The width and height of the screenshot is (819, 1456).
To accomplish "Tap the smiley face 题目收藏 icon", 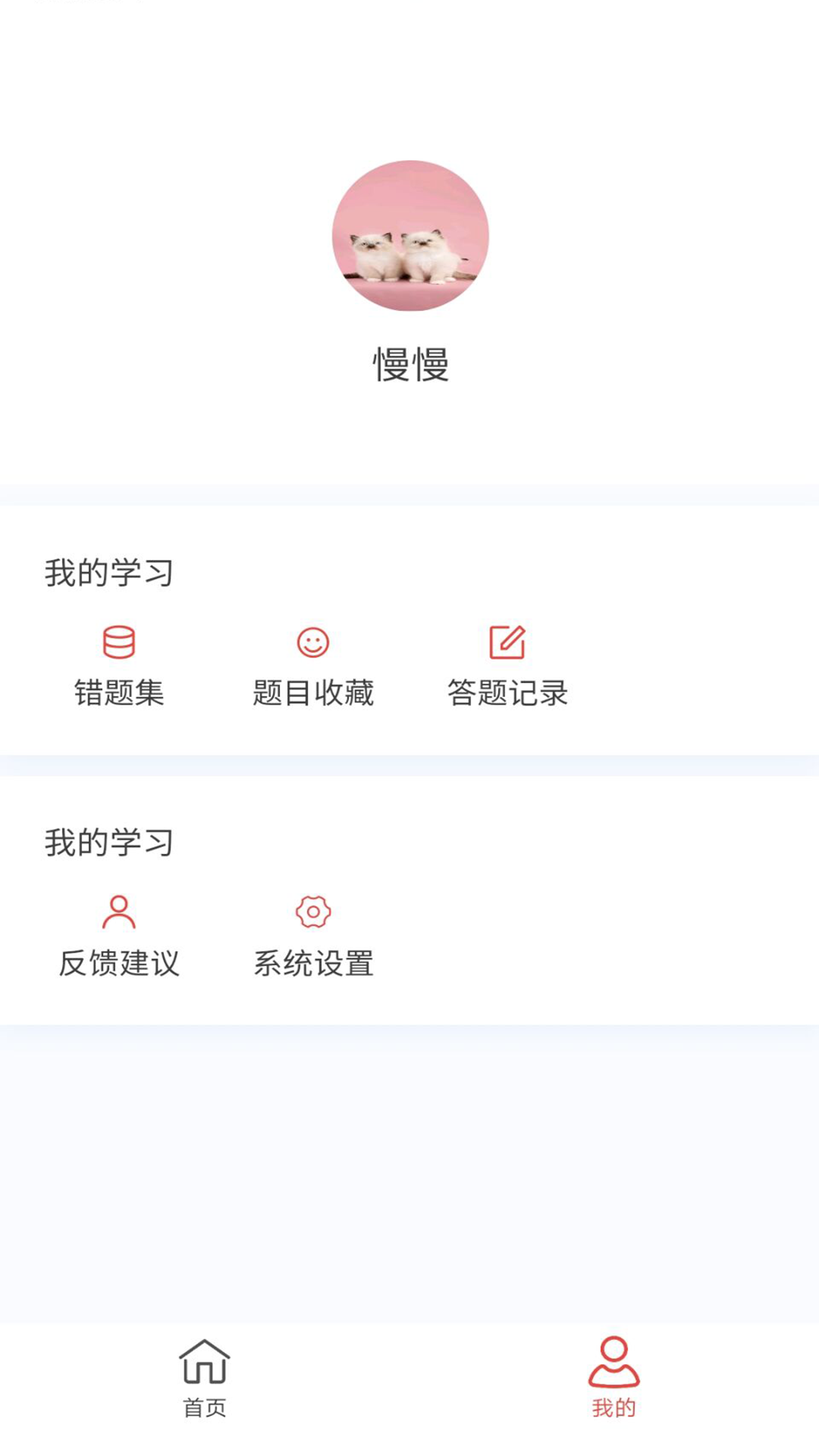I will click(314, 642).
